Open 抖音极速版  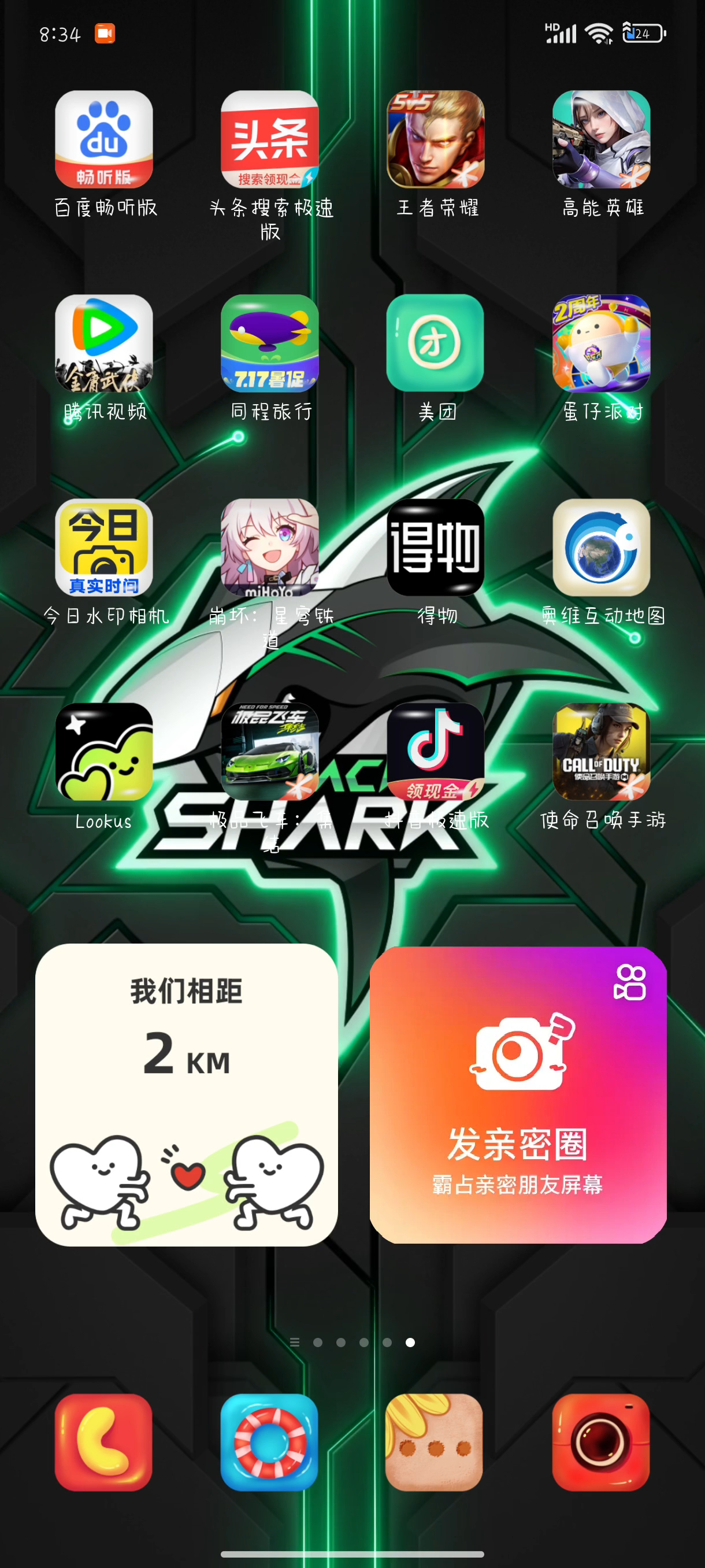[x=436, y=752]
